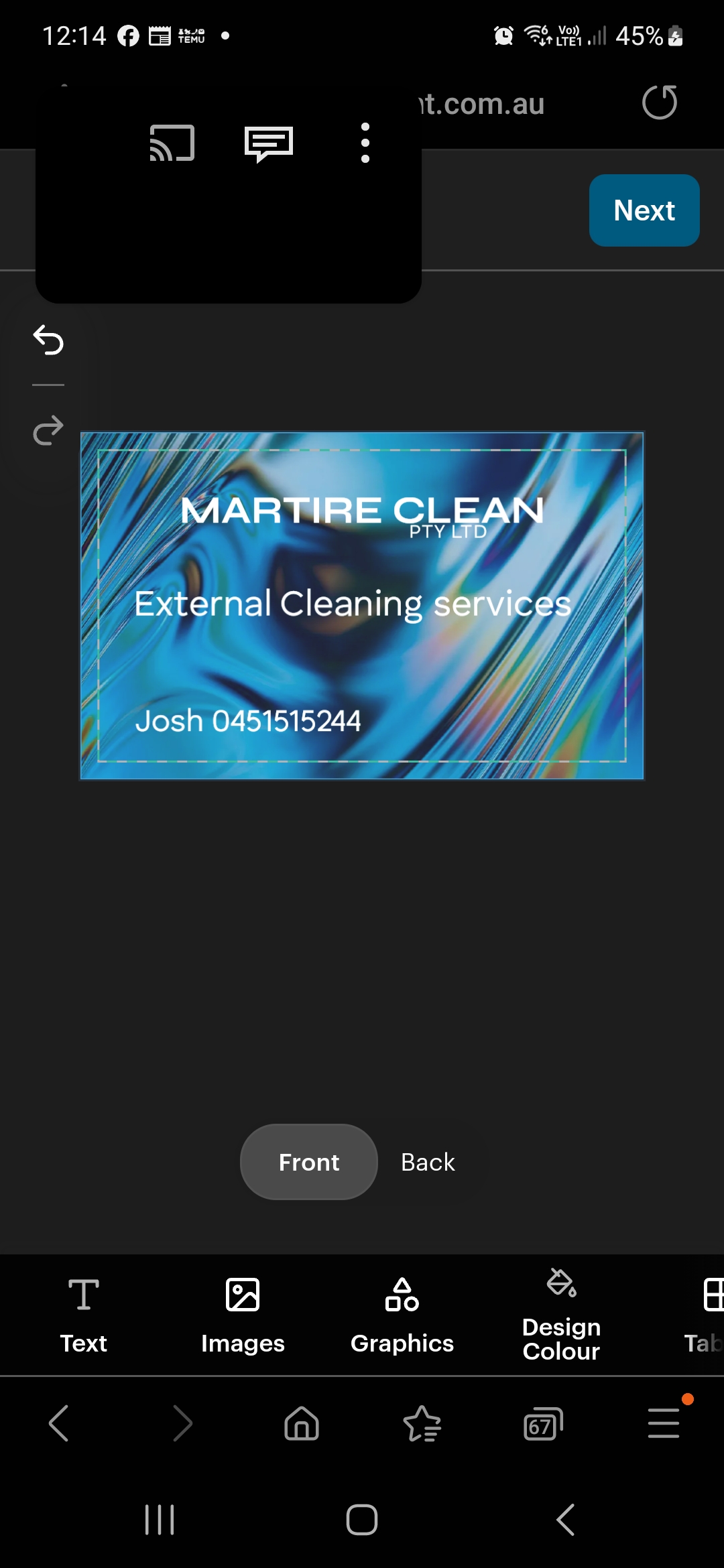The height and width of the screenshot is (1568, 724).
Task: Open the captions icon in the overlay
Action: click(269, 143)
